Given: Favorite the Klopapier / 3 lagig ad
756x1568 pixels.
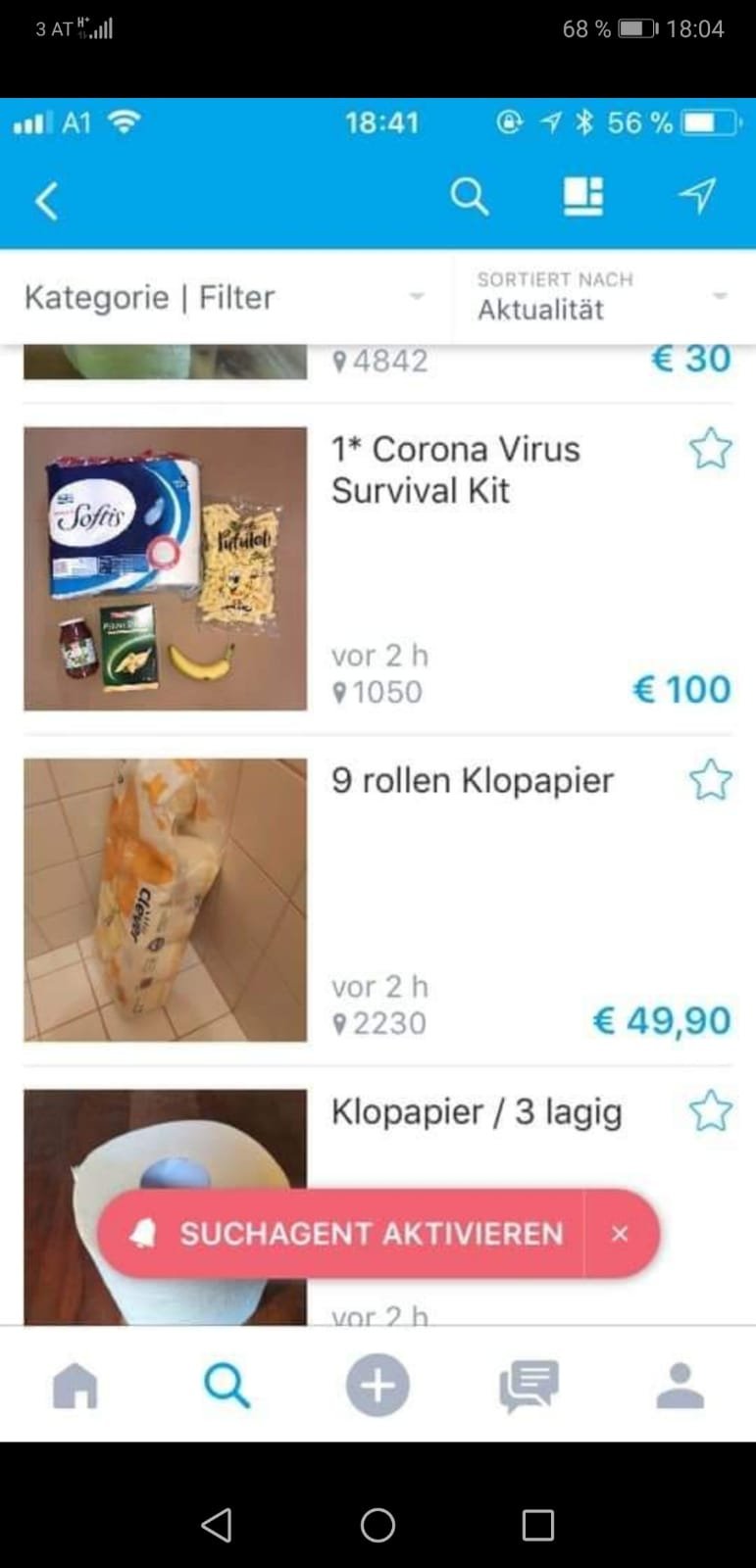Looking at the screenshot, I should tap(710, 1111).
